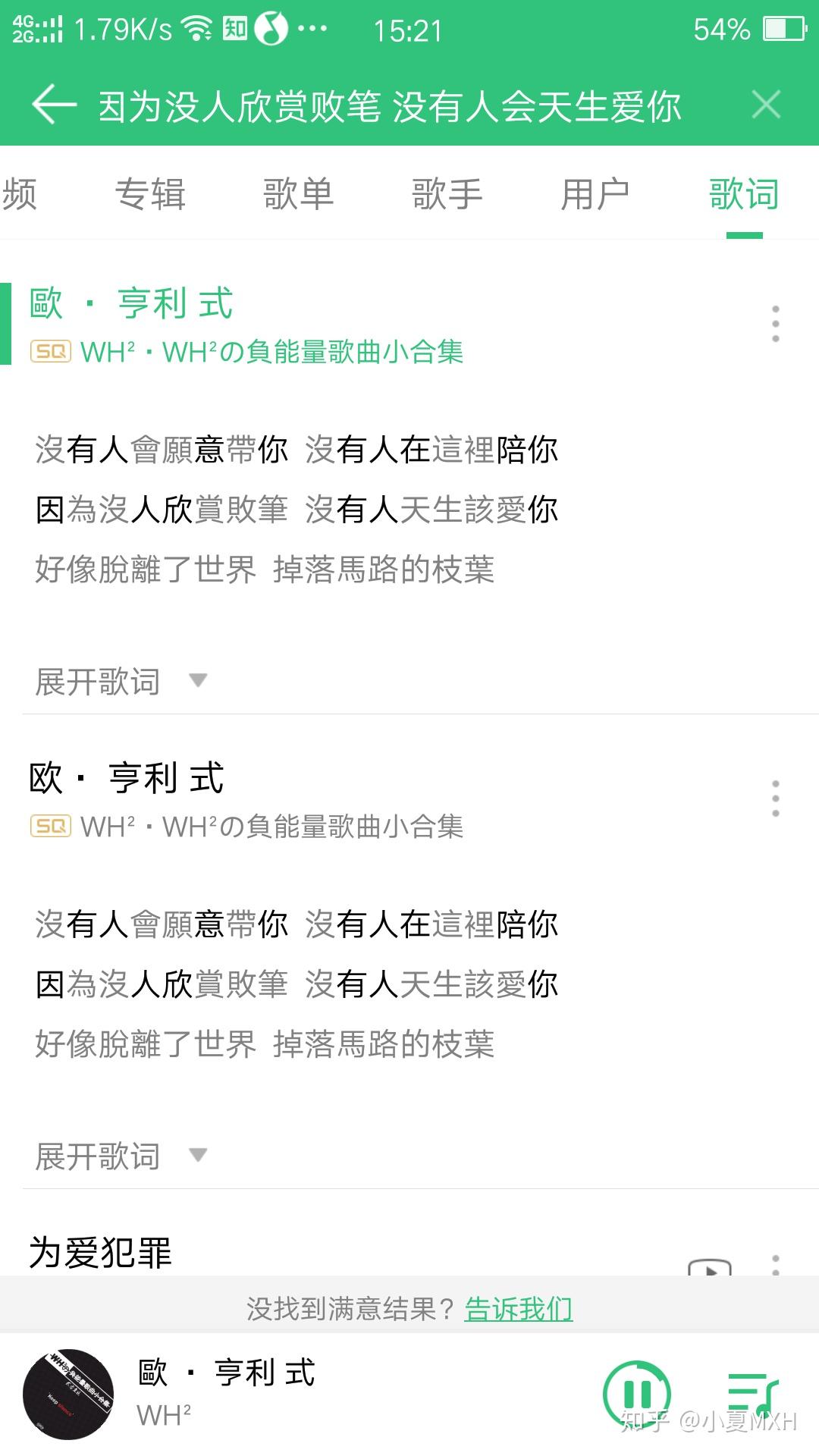Tap the 告诉我们 feedback link
Image resolution: width=819 pixels, height=1456 pixels.
519,1309
